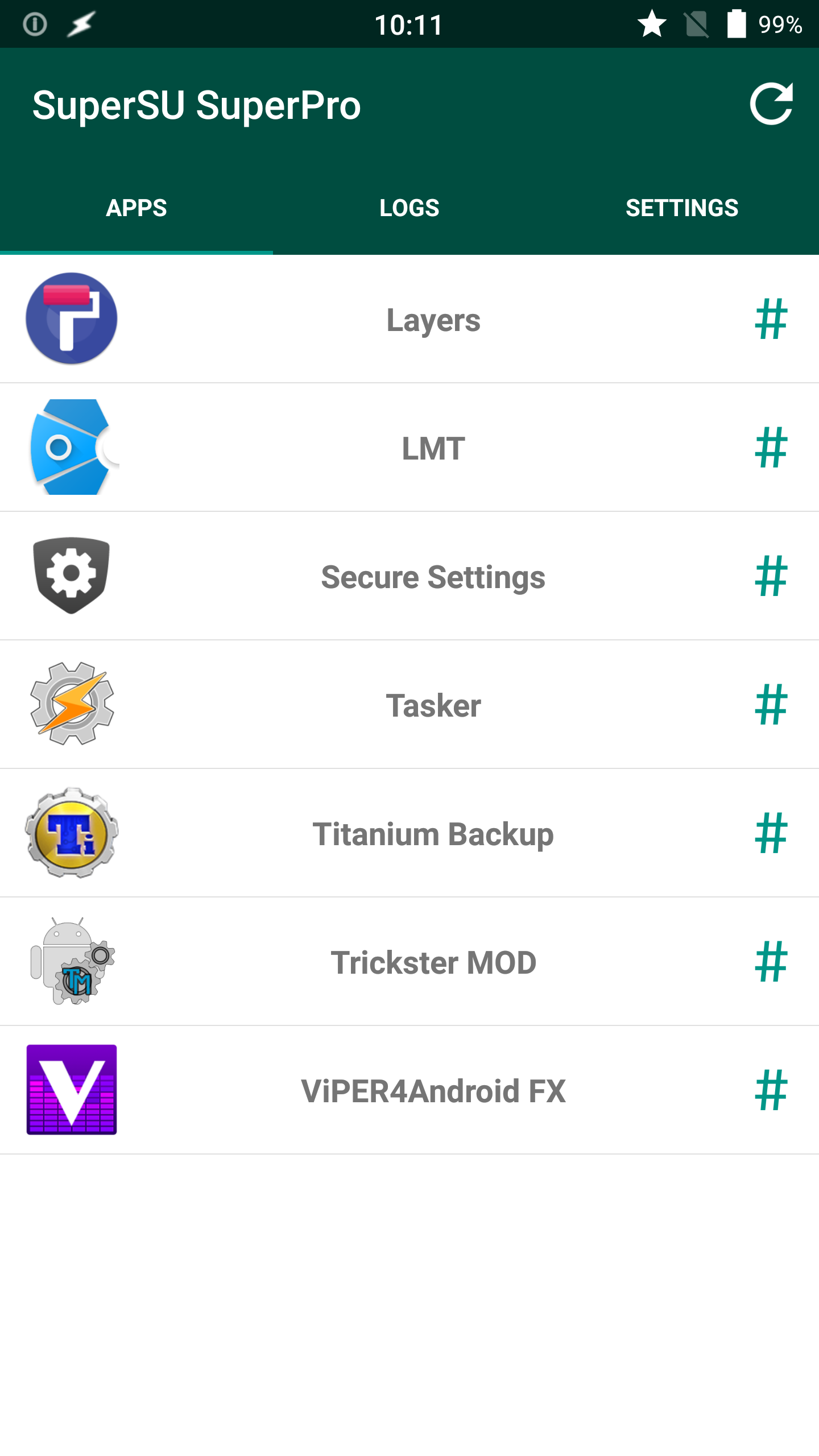The width and height of the screenshot is (819, 1456).
Task: Open the Settings tab
Action: pos(682,208)
